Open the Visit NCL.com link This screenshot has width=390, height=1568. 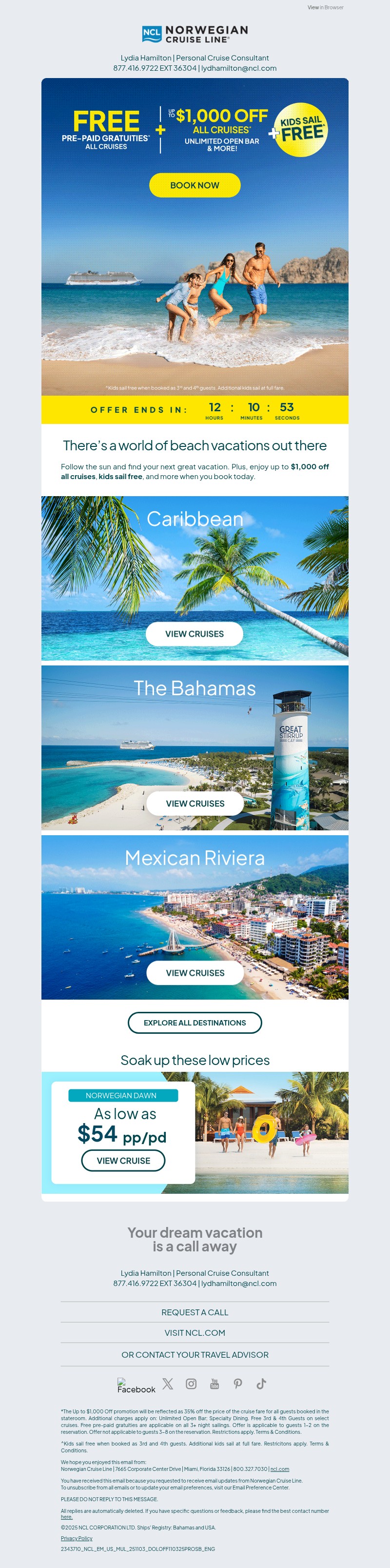pyautogui.click(x=195, y=1333)
